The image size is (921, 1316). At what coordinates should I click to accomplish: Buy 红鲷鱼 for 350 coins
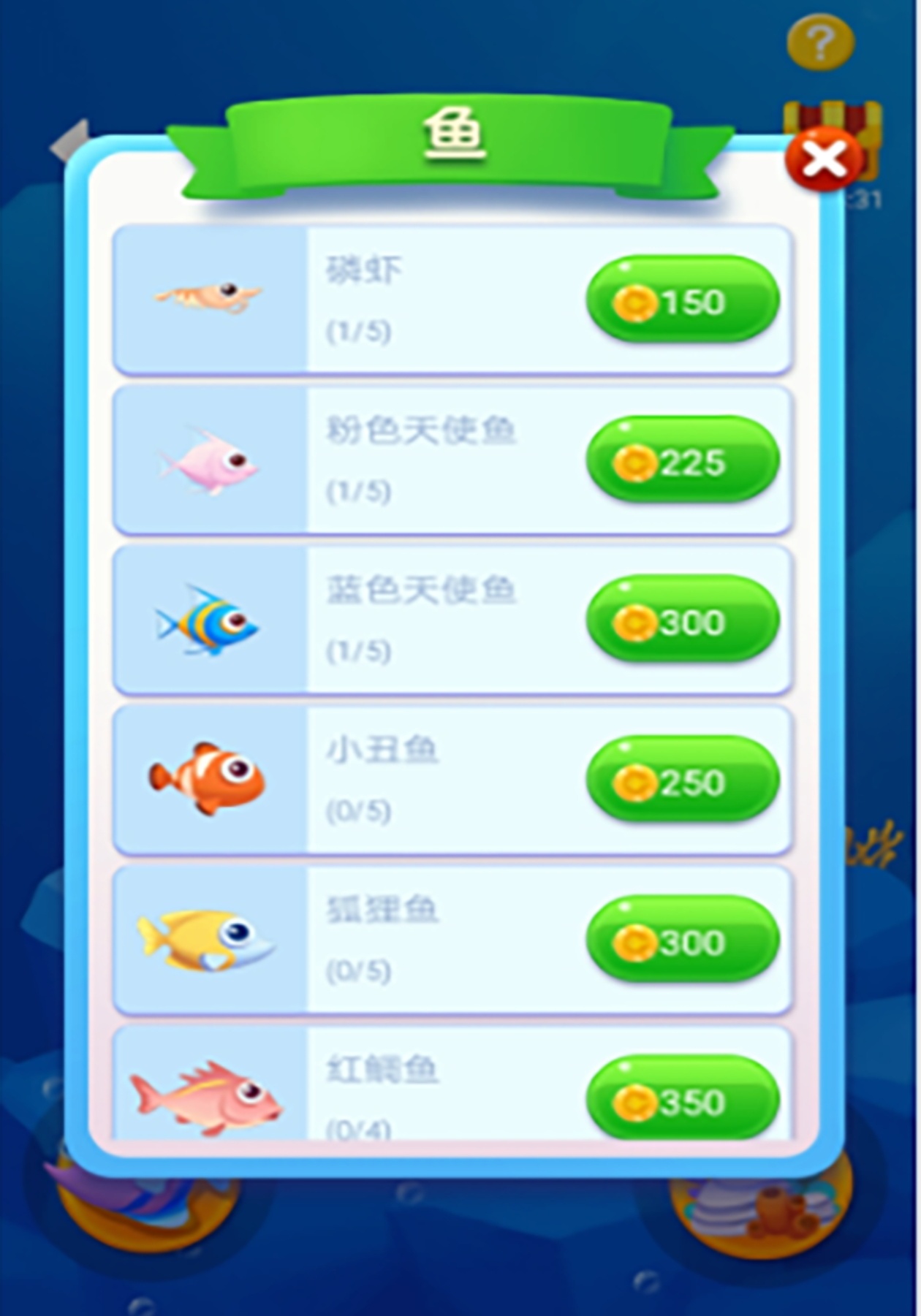pyautogui.click(x=682, y=1099)
